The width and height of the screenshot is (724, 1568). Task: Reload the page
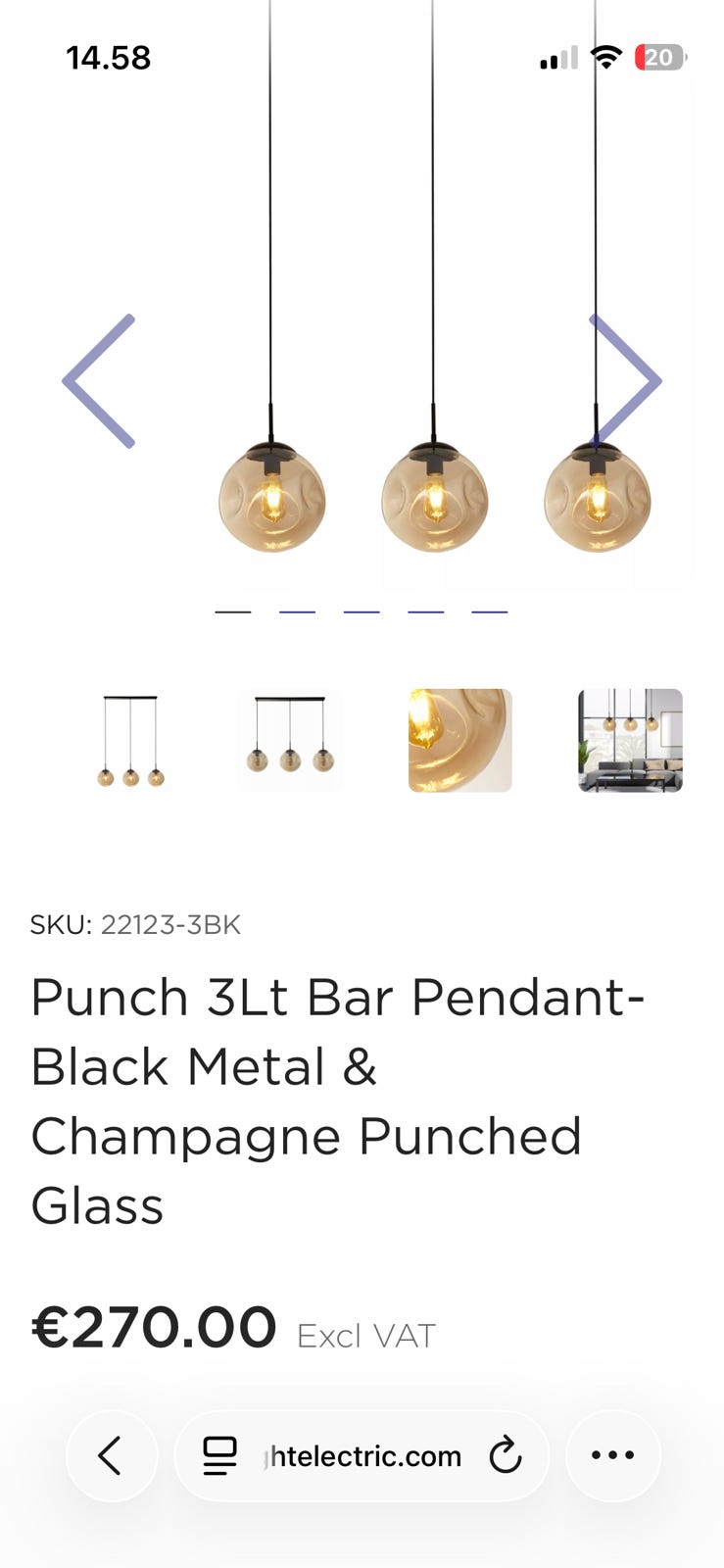click(x=506, y=1455)
